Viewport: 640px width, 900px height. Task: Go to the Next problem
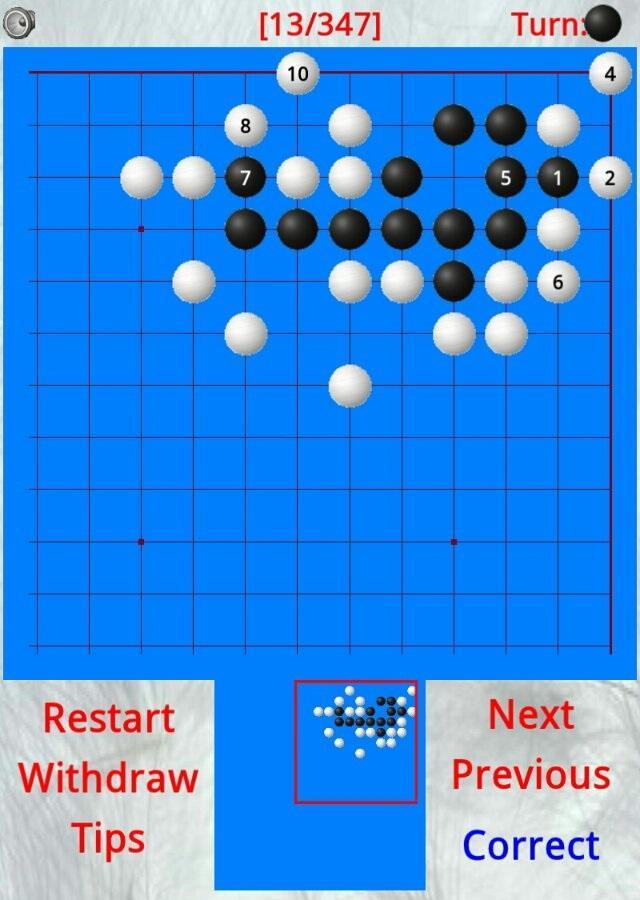pos(531,715)
